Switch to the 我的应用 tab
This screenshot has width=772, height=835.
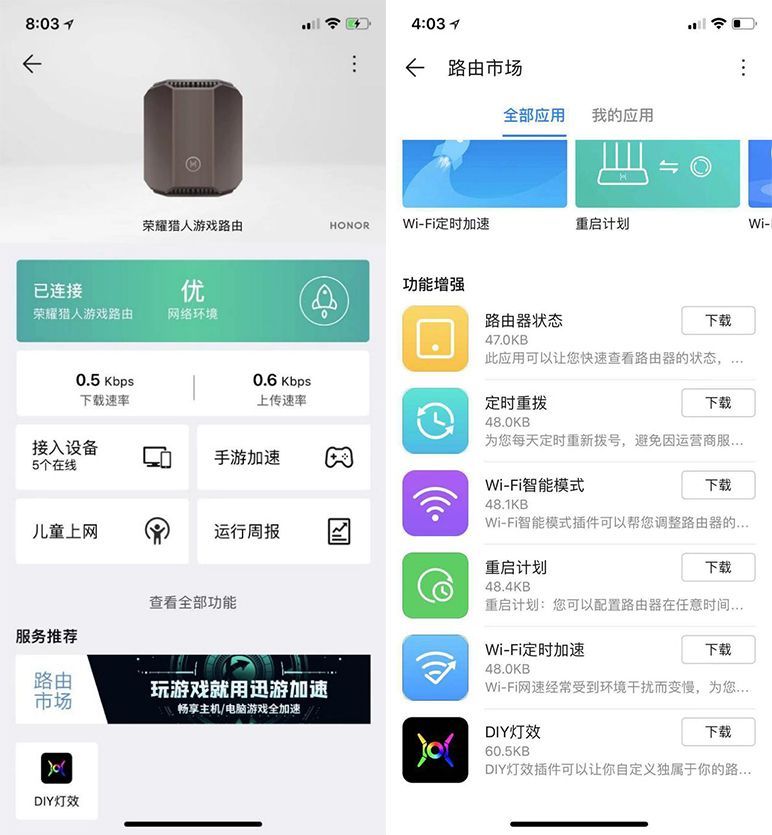622,115
